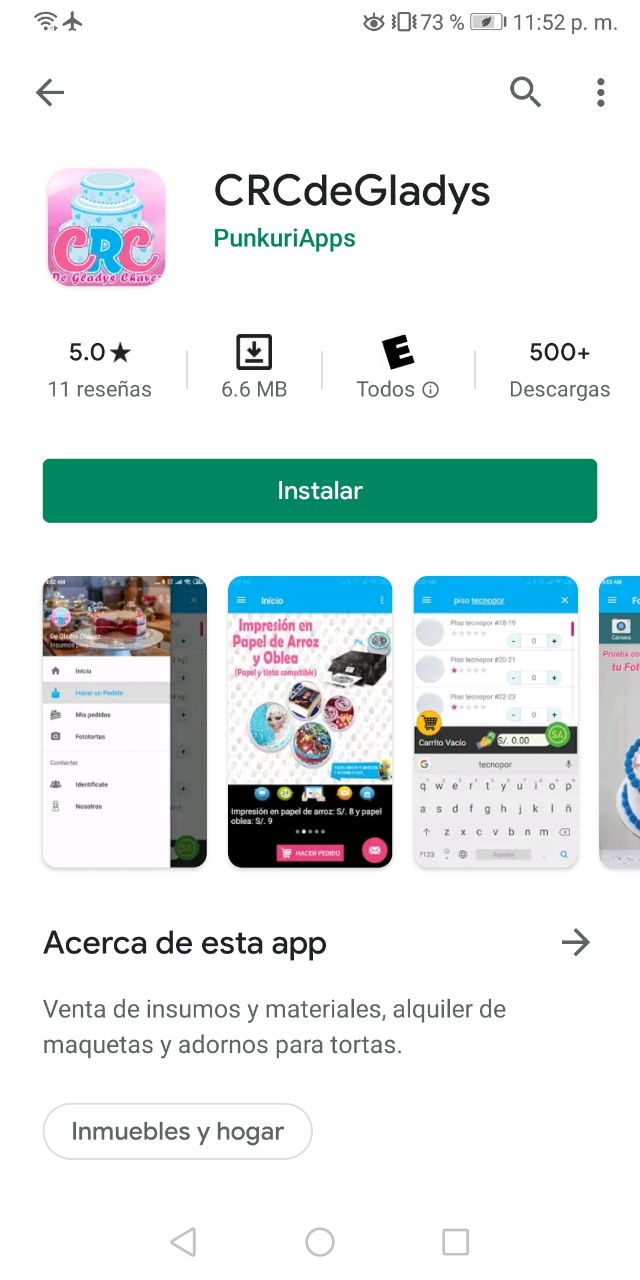Open the Impresión en Papel de Arroz screenshot

click(310, 721)
